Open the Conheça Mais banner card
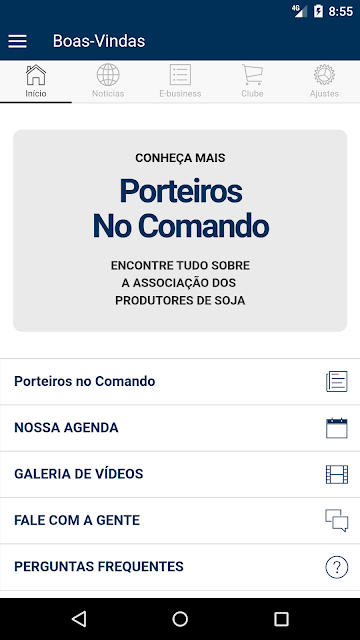Viewport: 360px width, 640px height. [x=180, y=231]
